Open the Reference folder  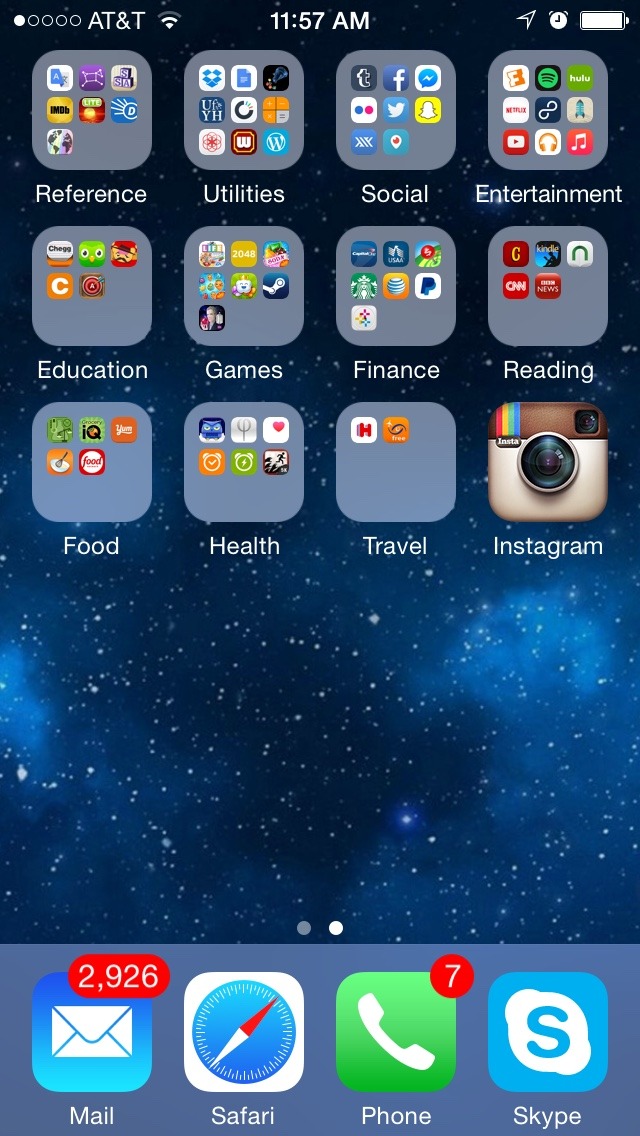click(92, 110)
